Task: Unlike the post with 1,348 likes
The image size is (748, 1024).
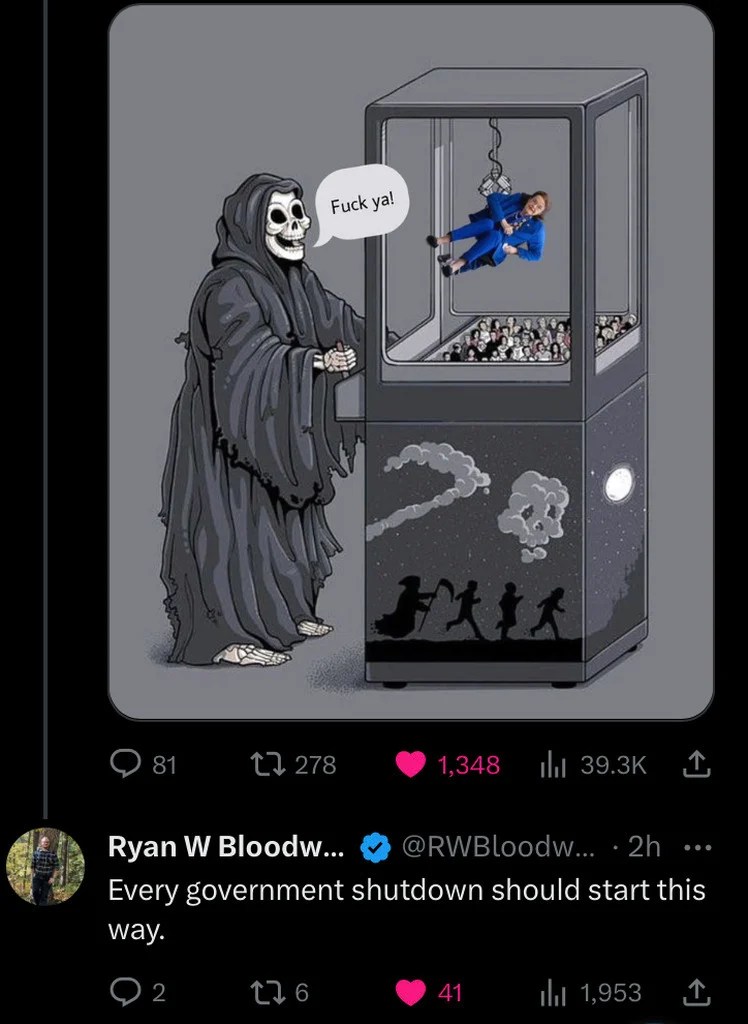Action: 410,765
